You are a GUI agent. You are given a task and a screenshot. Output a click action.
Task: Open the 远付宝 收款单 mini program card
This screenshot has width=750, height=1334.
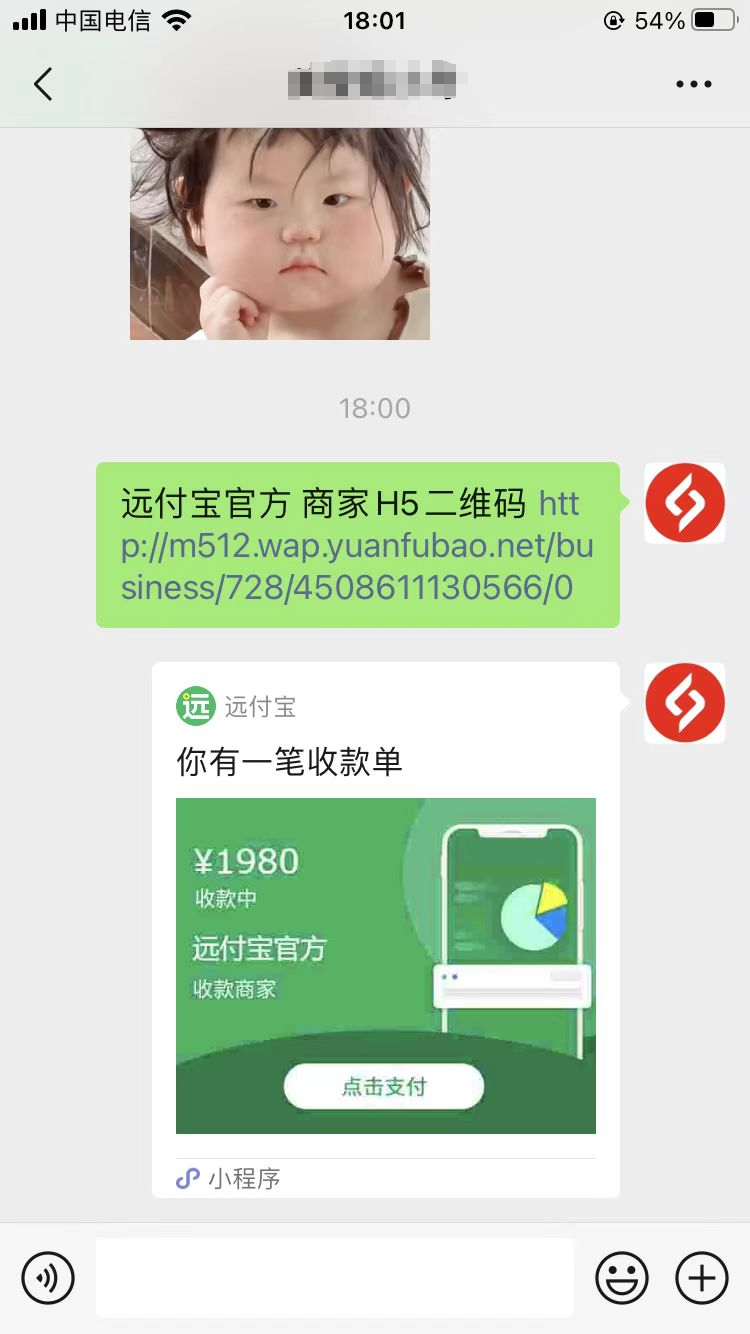[x=385, y=929]
